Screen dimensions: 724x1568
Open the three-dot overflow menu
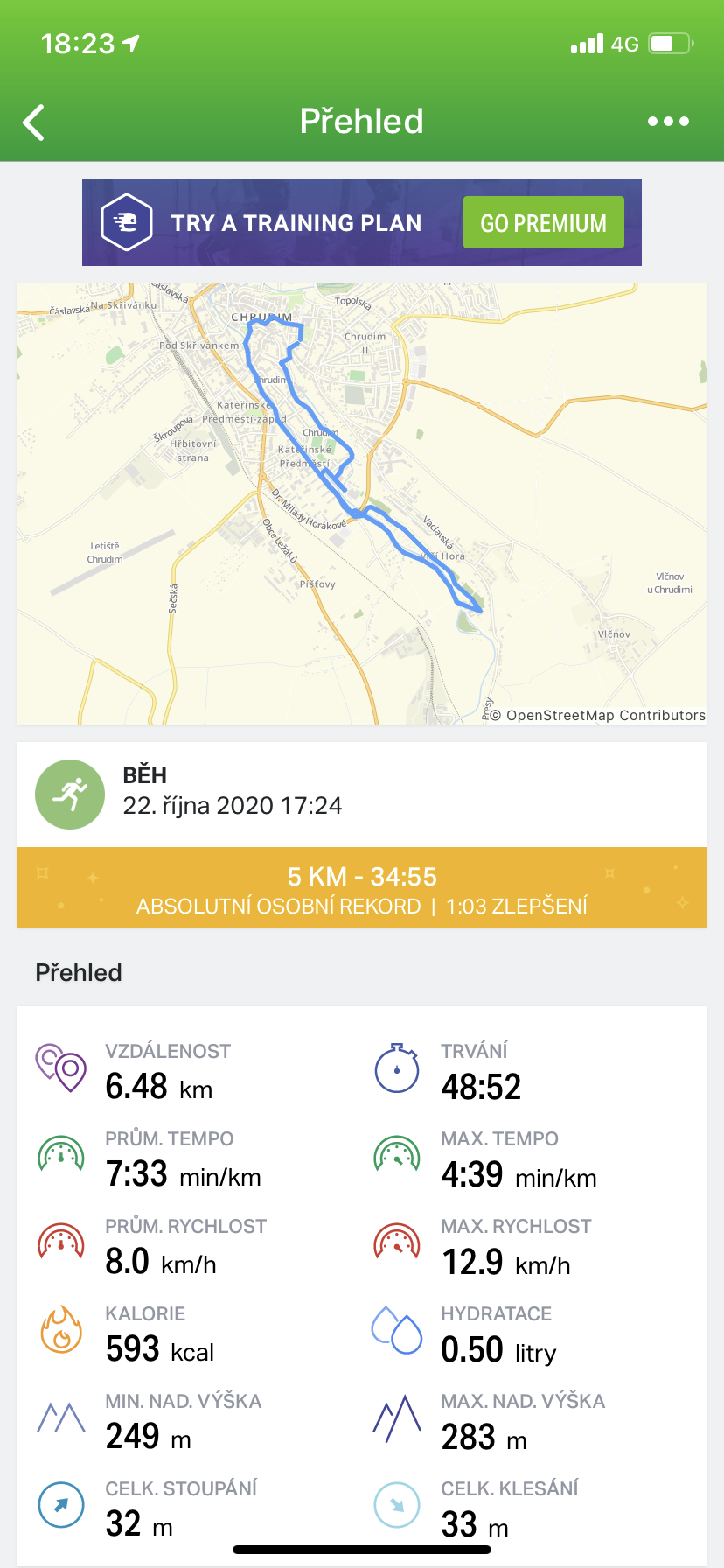668,122
